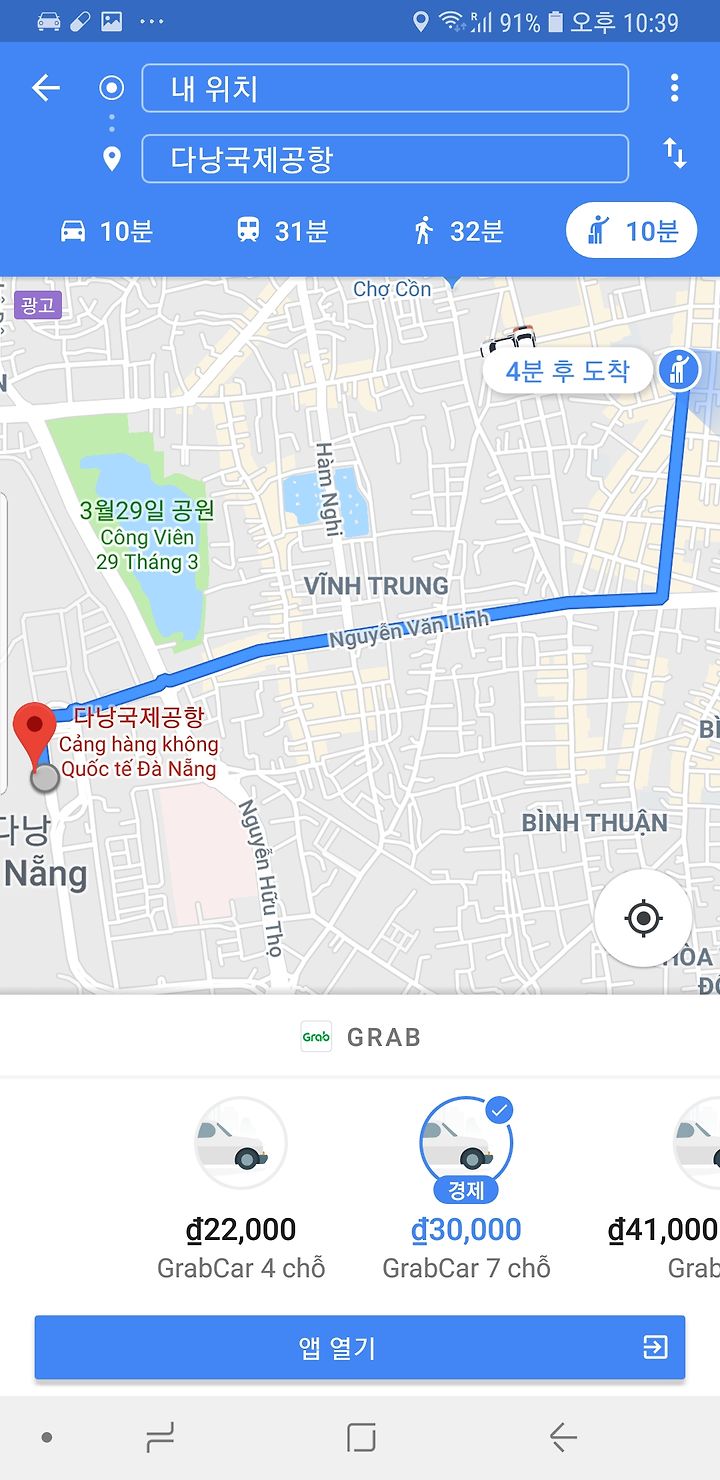
Task: Switch to the driving tab showing 10분
Action: click(106, 231)
